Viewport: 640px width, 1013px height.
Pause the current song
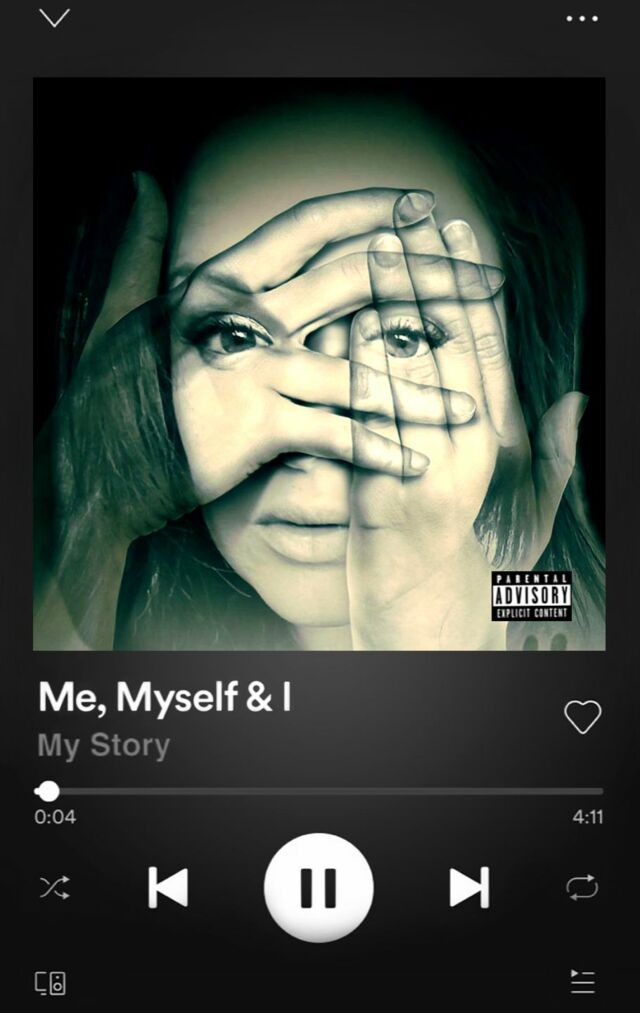(318, 887)
